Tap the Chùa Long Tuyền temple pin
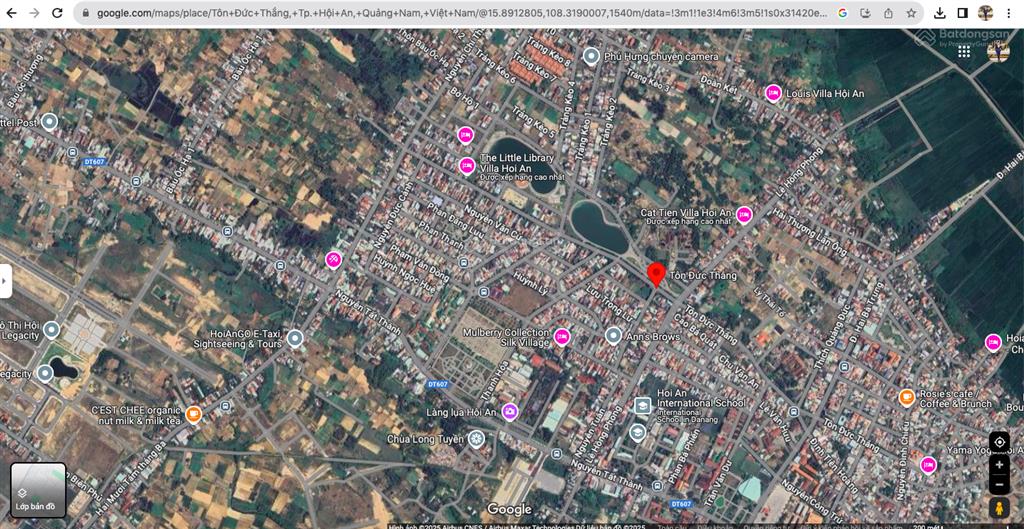Screen dimensions: 1024x529 [x=476, y=439]
